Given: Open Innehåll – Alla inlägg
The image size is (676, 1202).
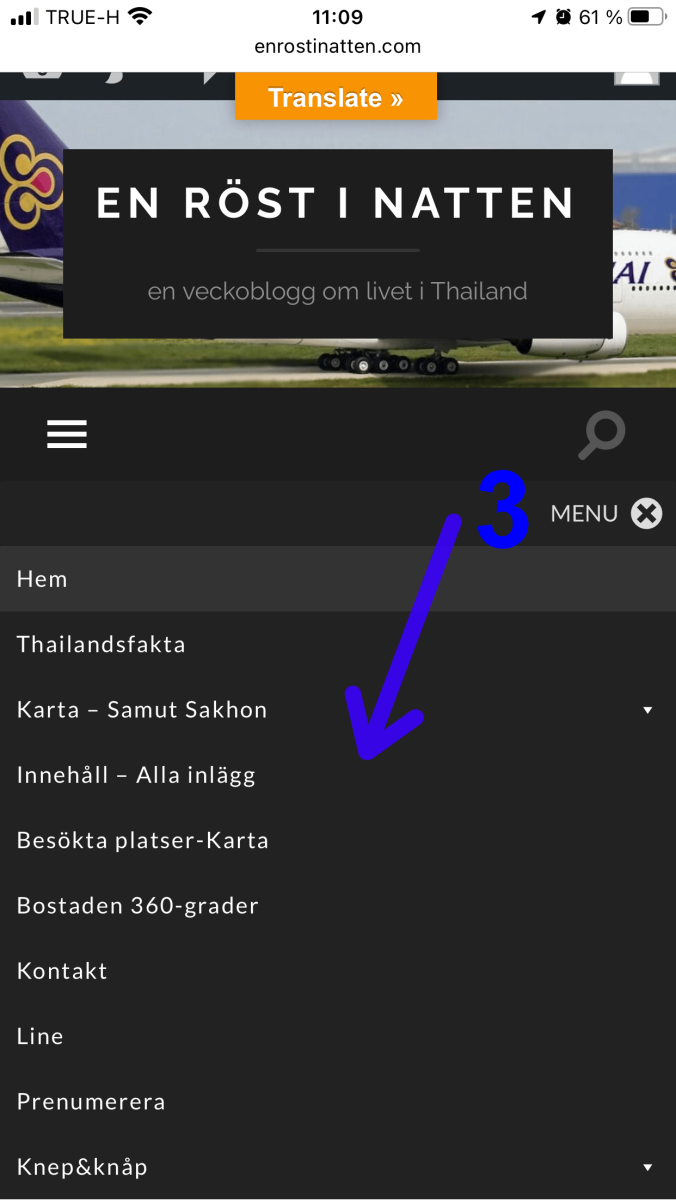Looking at the screenshot, I should pos(136,775).
